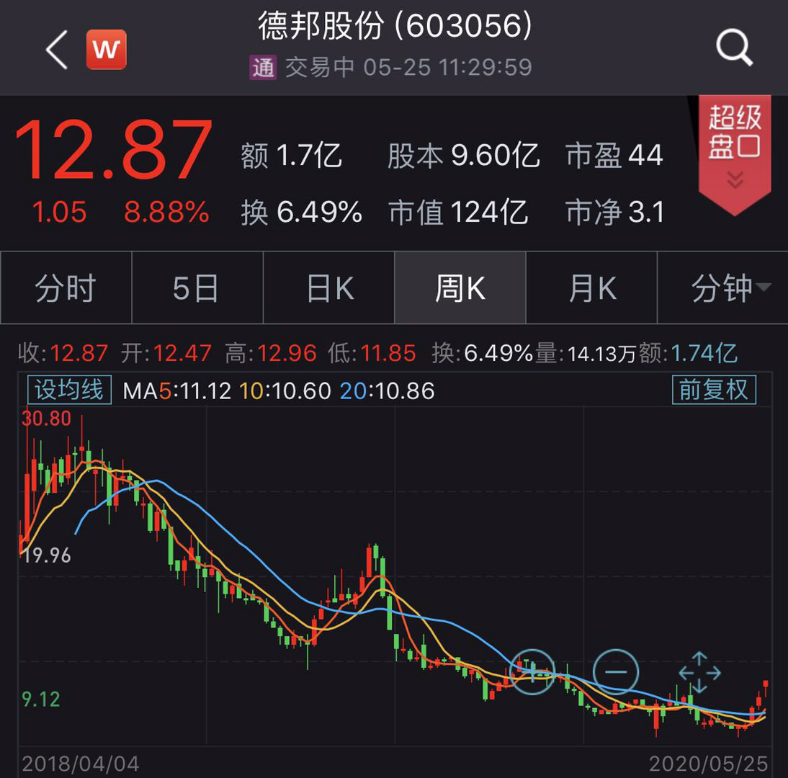
Task: Select the 日K chart tab
Action: (x=329, y=289)
